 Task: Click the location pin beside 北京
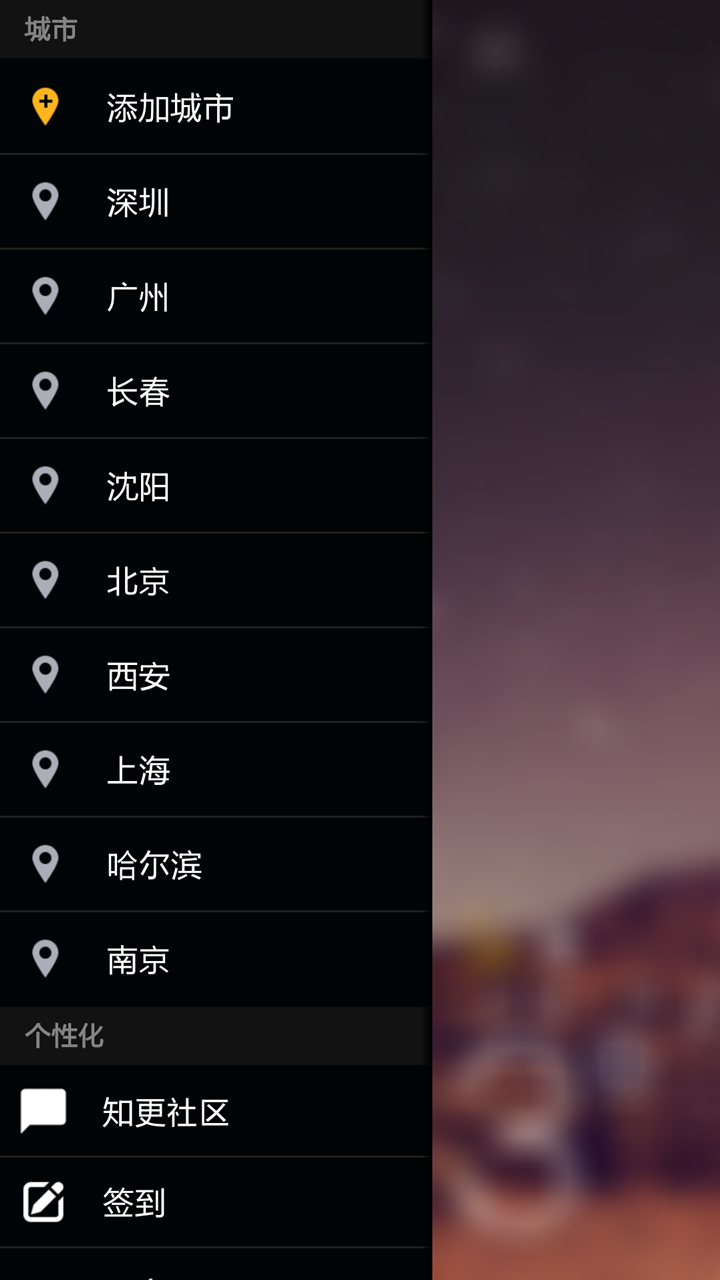(45, 581)
